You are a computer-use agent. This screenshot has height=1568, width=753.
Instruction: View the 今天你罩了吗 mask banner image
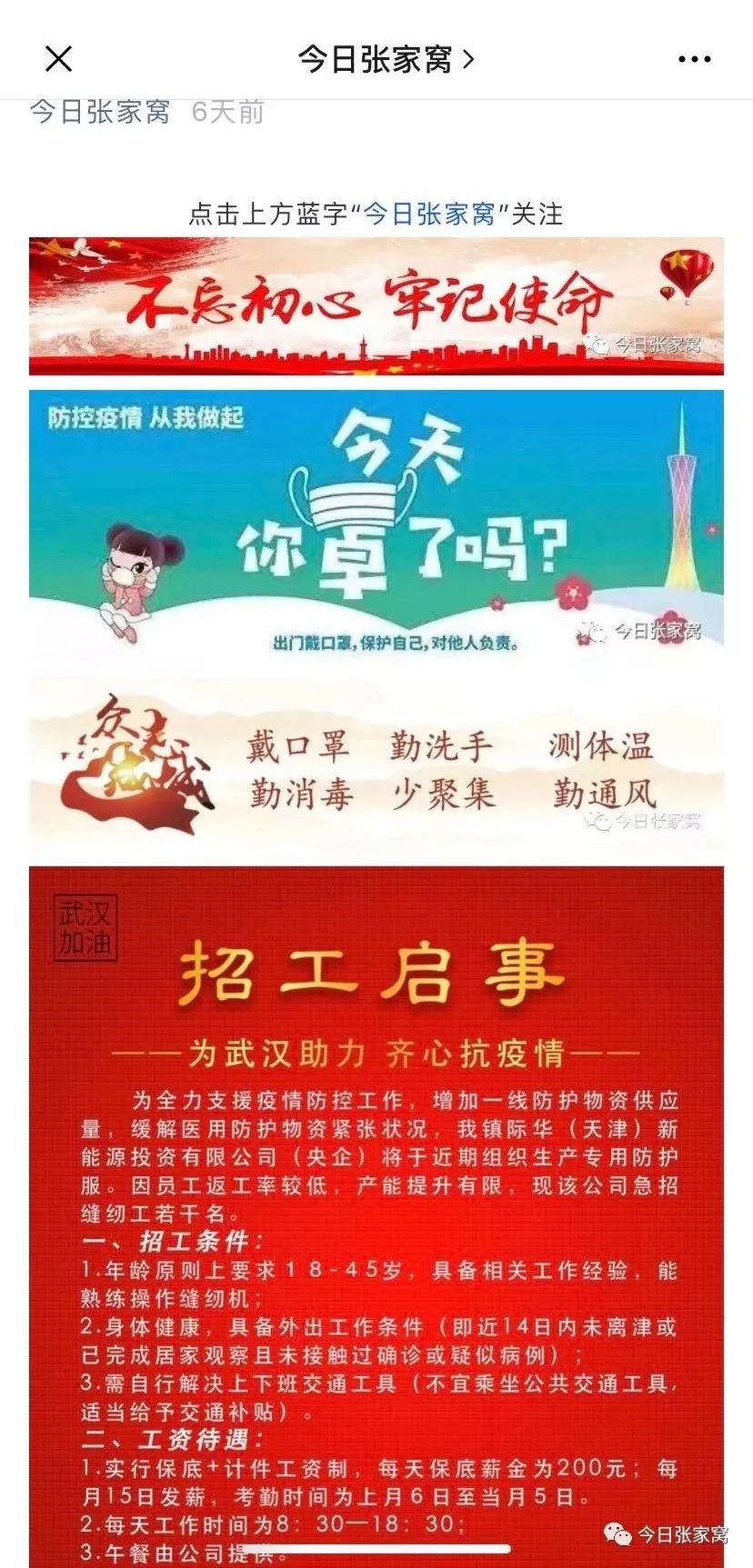coord(376,523)
